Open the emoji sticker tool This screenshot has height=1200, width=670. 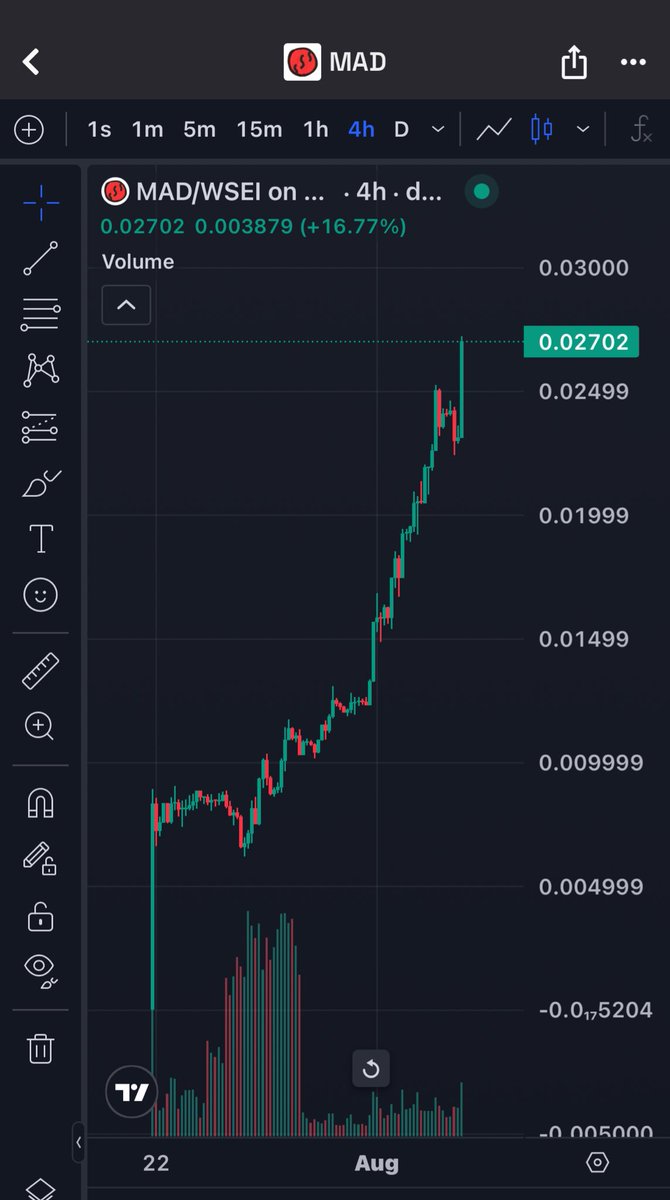[x=41, y=596]
